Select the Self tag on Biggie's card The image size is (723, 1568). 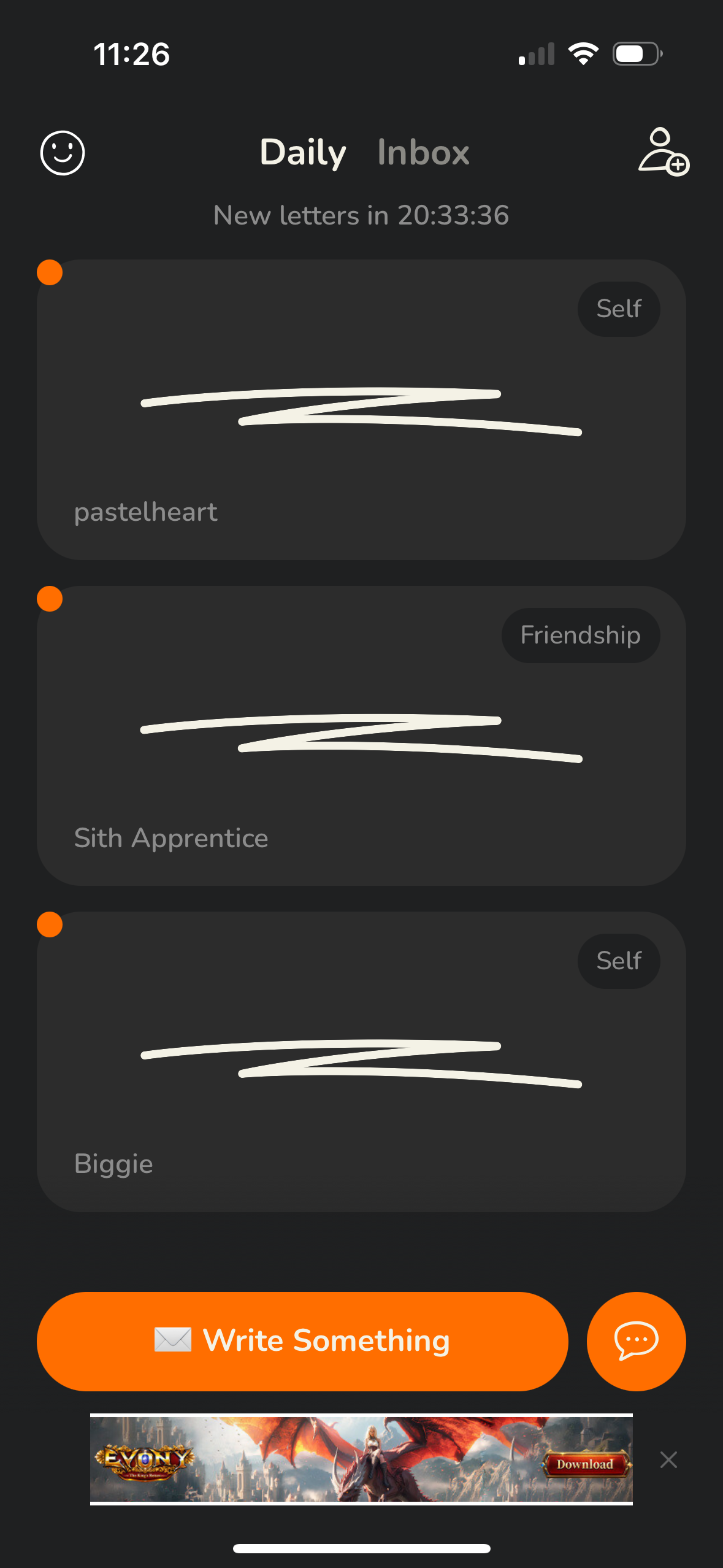618,961
